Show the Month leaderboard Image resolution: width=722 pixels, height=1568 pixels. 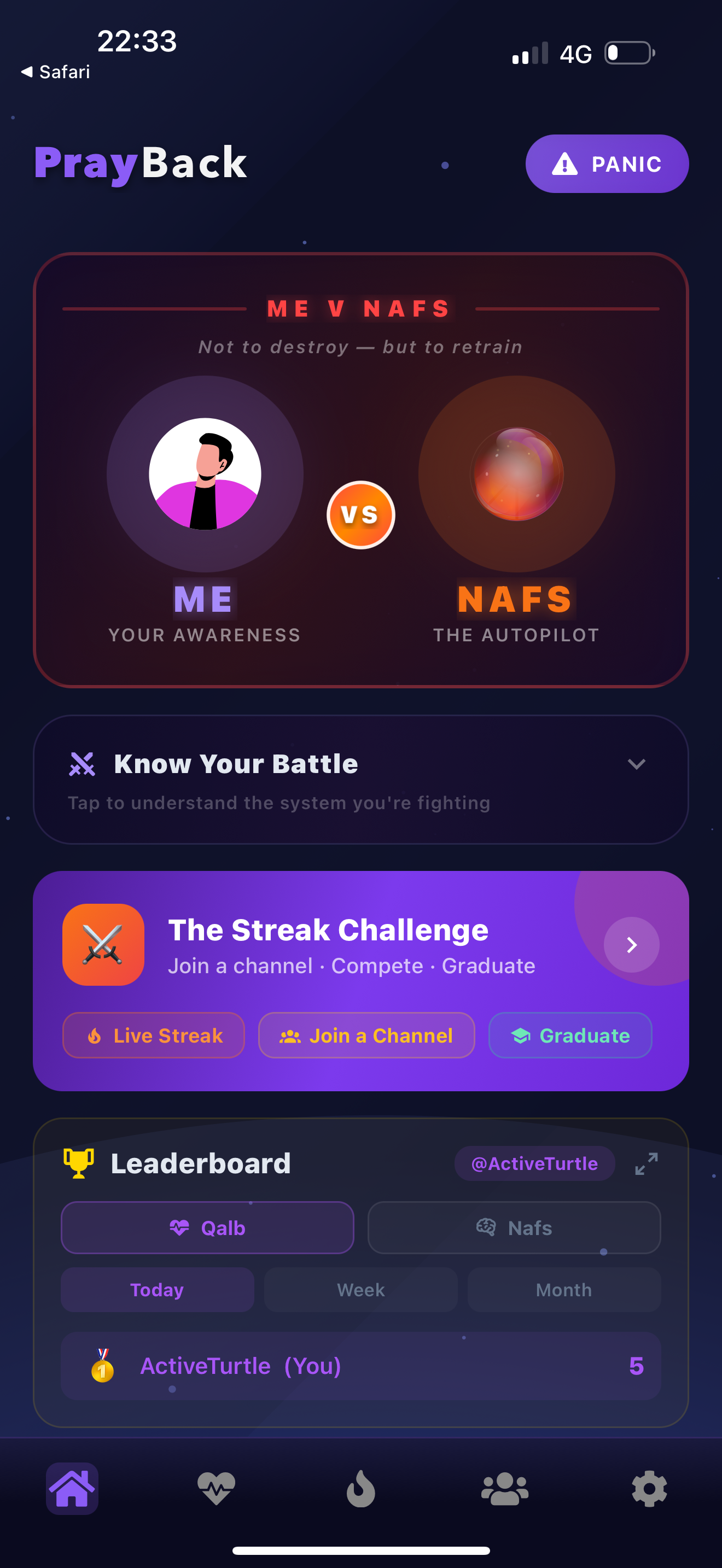(563, 1289)
